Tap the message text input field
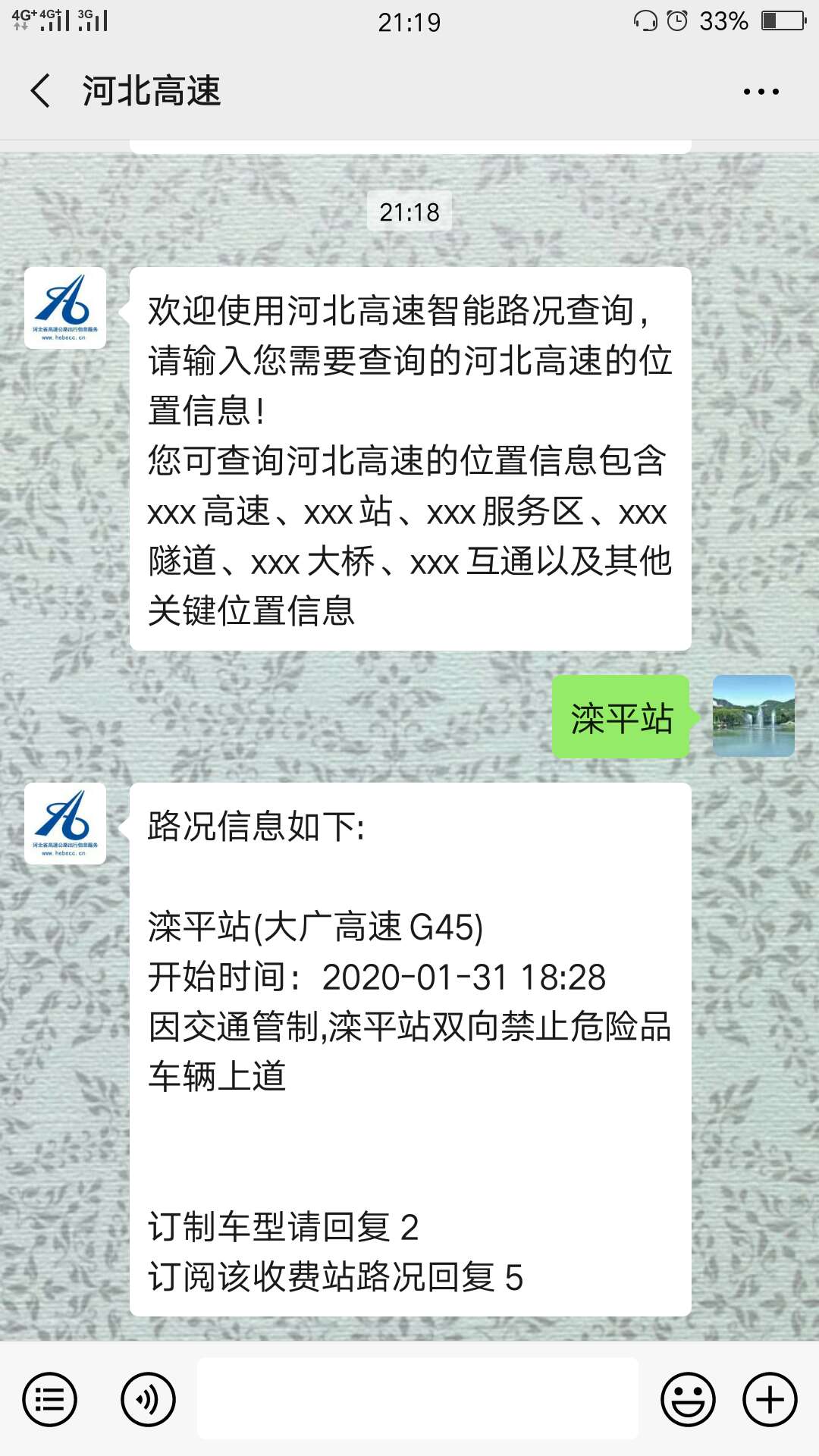The image size is (819, 1456). pyautogui.click(x=418, y=1398)
